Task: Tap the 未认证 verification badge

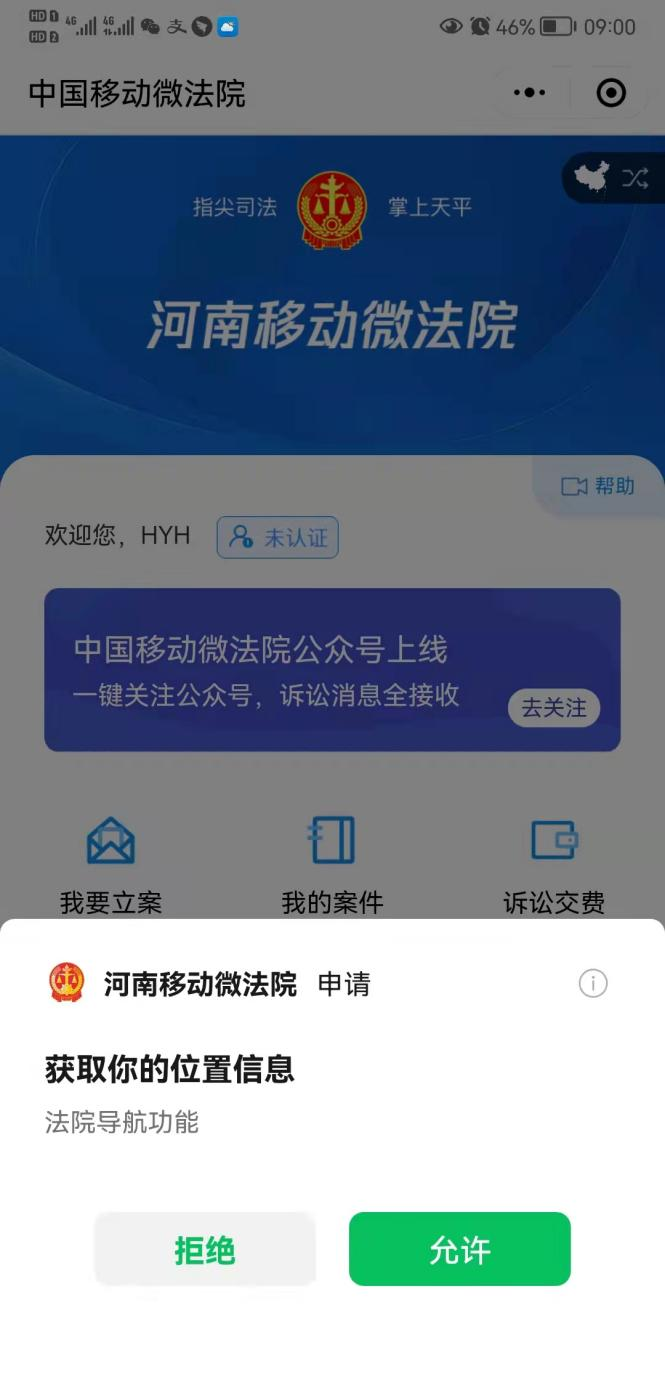Action: pyautogui.click(x=278, y=537)
